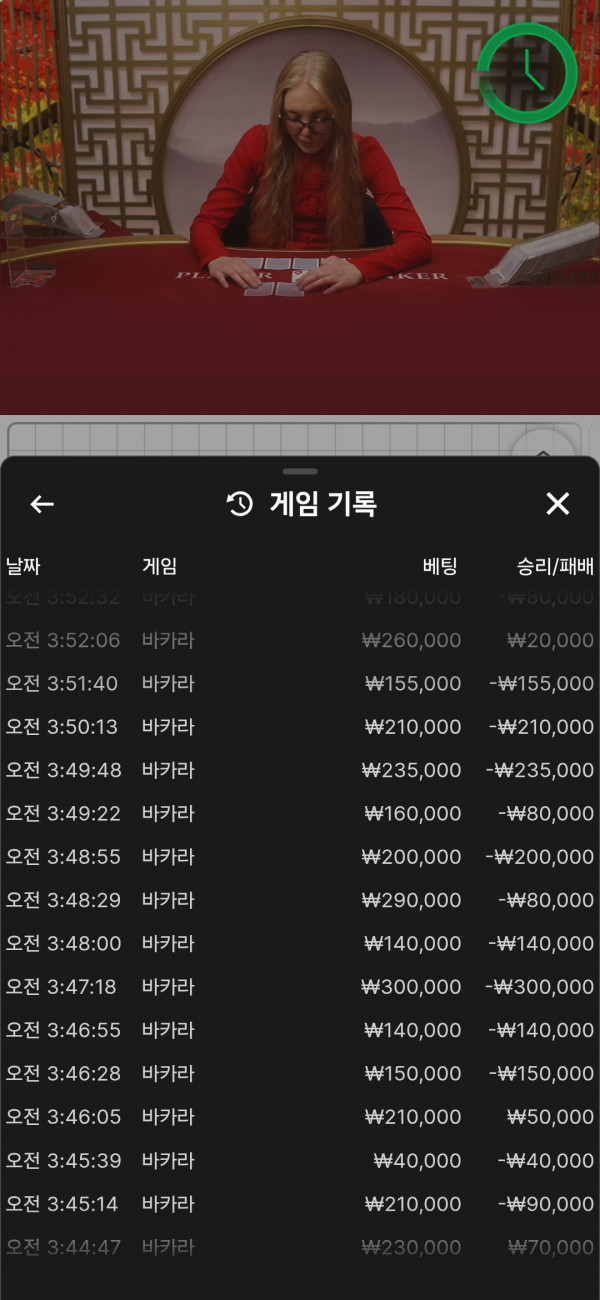Close the game history panel

click(557, 504)
